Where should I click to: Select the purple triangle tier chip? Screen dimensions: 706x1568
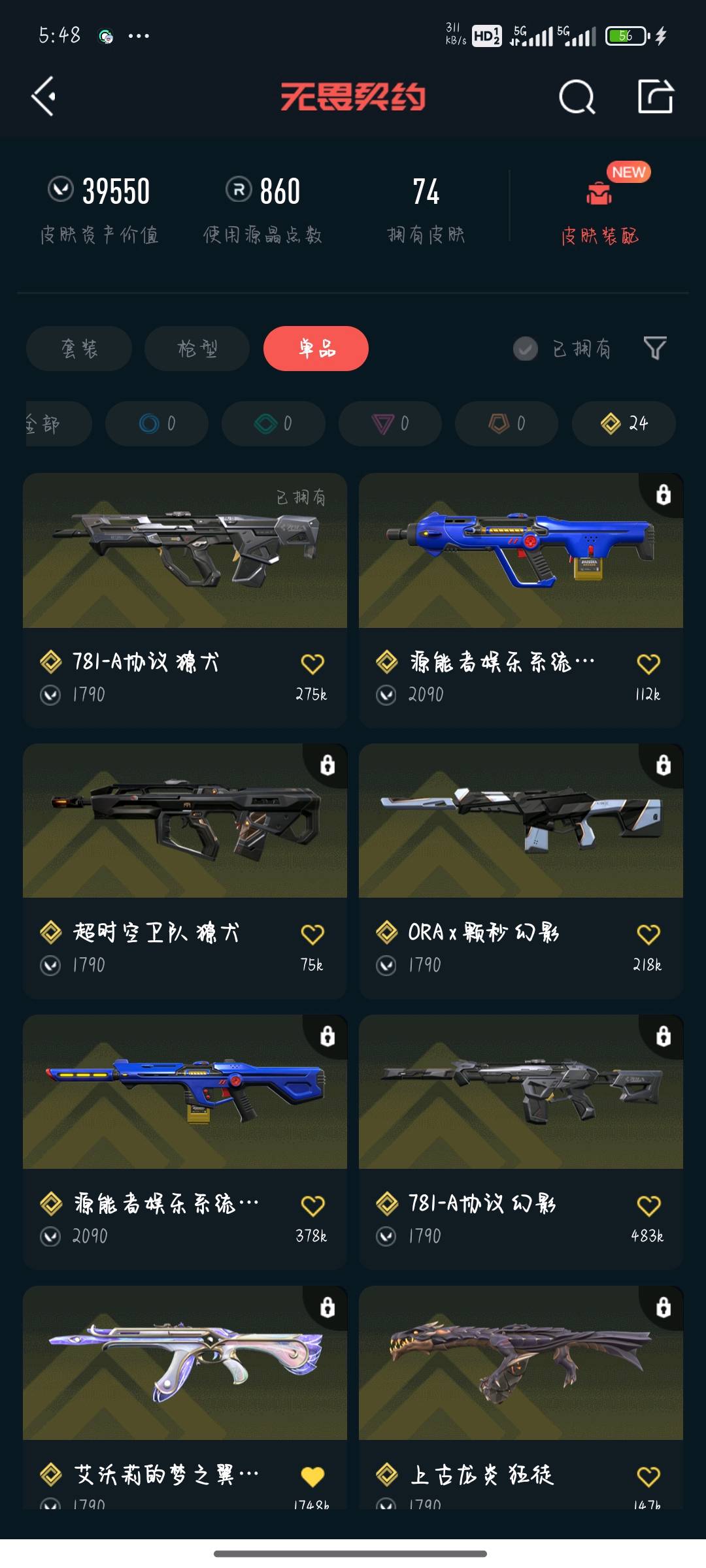[390, 423]
